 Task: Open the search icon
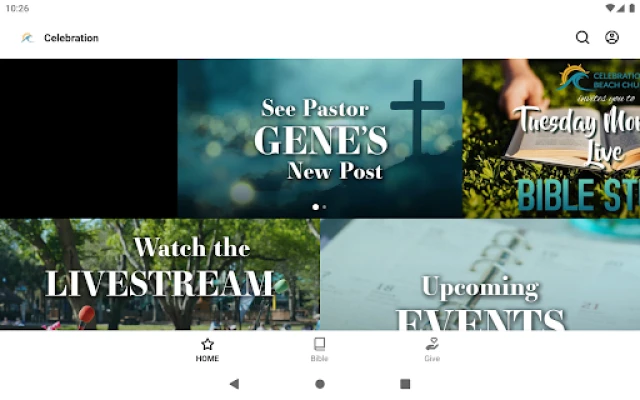[x=582, y=38]
